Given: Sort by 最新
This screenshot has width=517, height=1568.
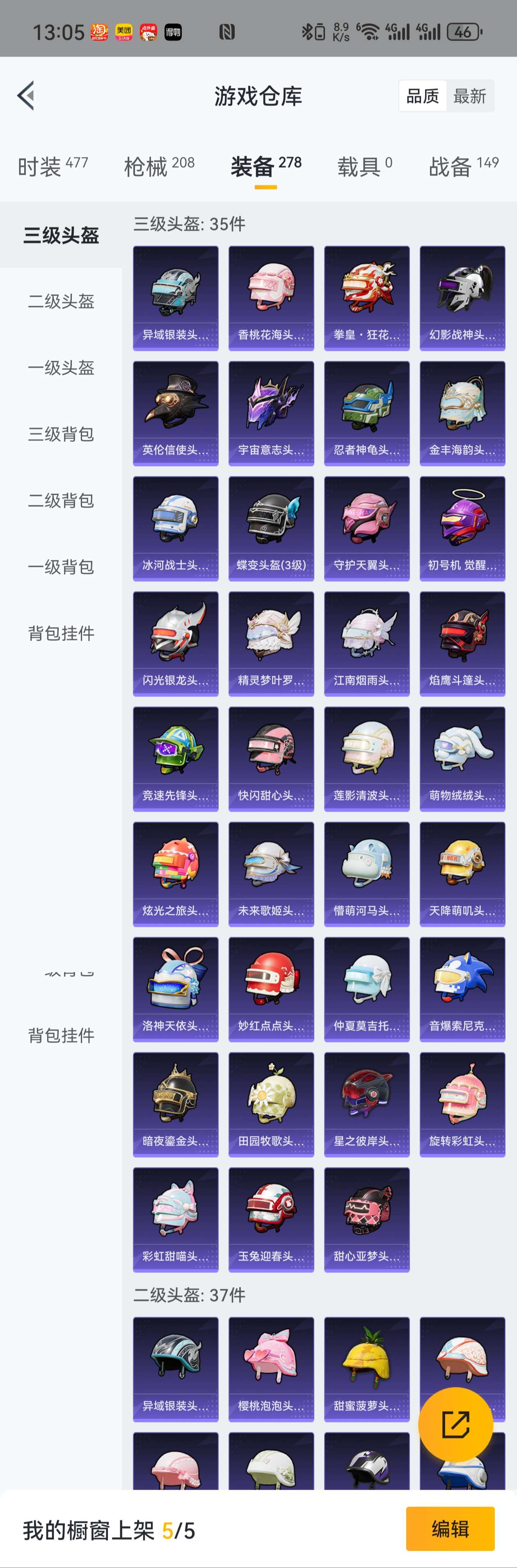Looking at the screenshot, I should (x=469, y=96).
